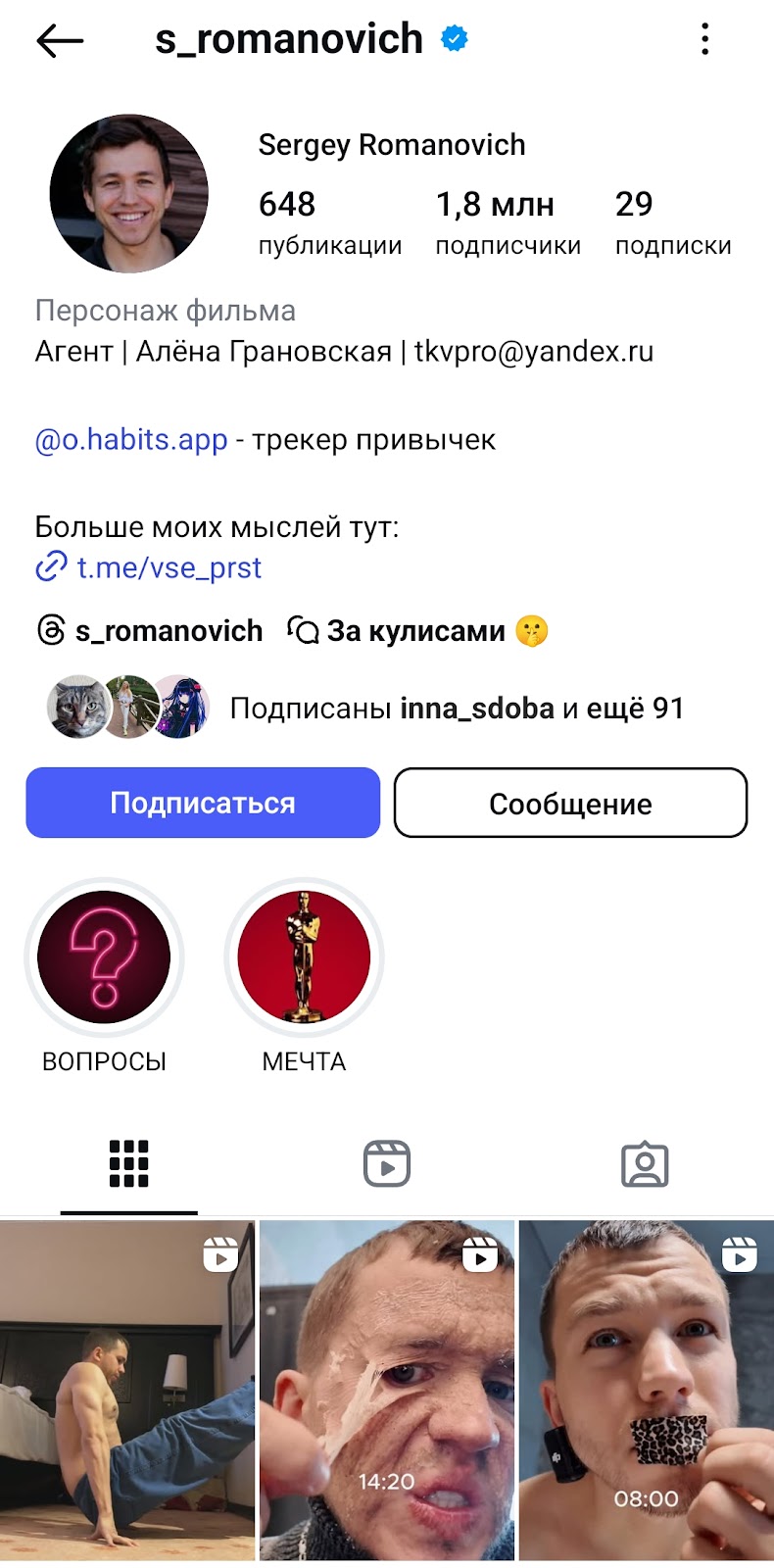Open the 29 подписки list

[672, 222]
